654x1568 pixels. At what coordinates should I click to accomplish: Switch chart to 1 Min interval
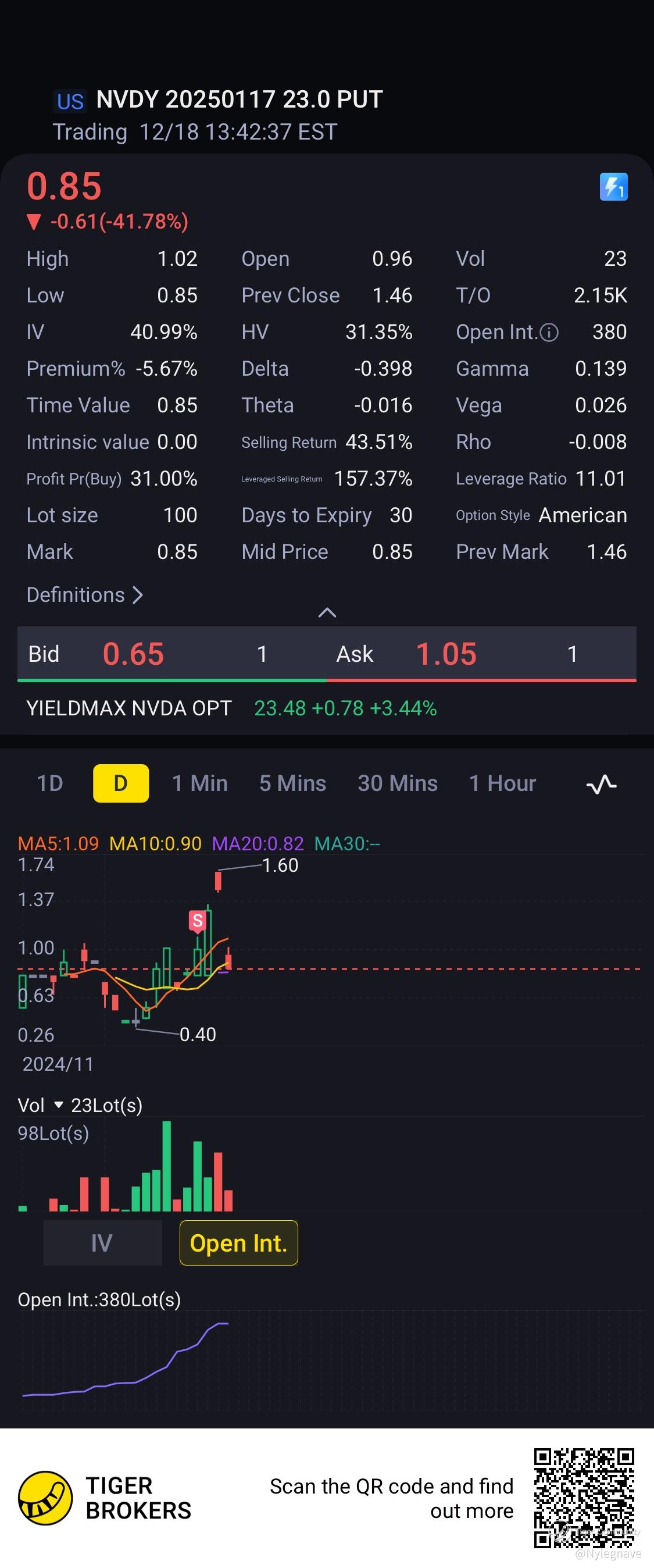(199, 783)
